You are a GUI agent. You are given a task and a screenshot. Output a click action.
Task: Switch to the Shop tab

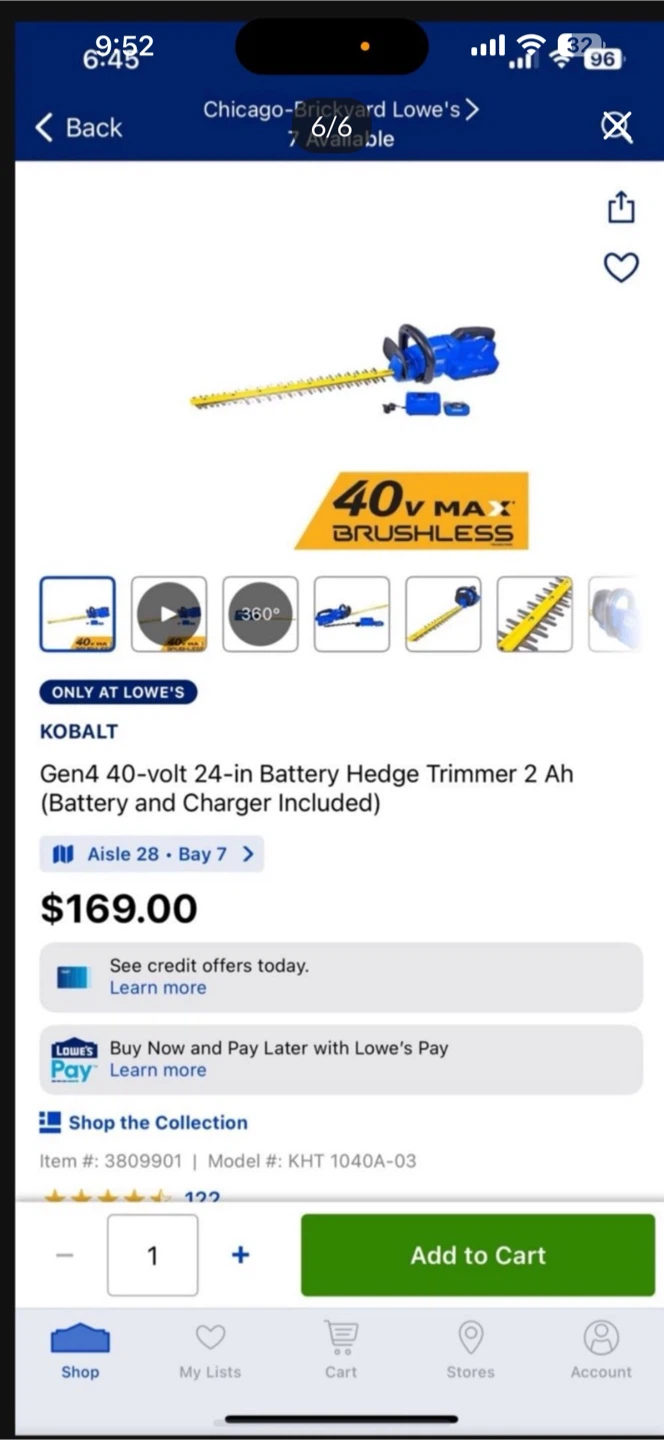click(x=80, y=1351)
